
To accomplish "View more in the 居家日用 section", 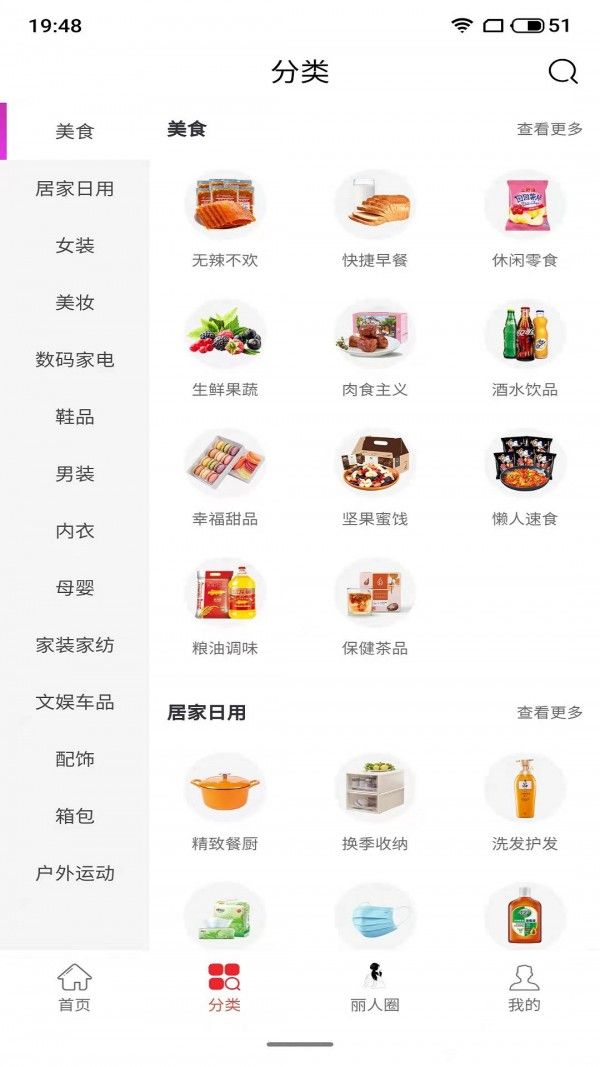I will [x=549, y=712].
